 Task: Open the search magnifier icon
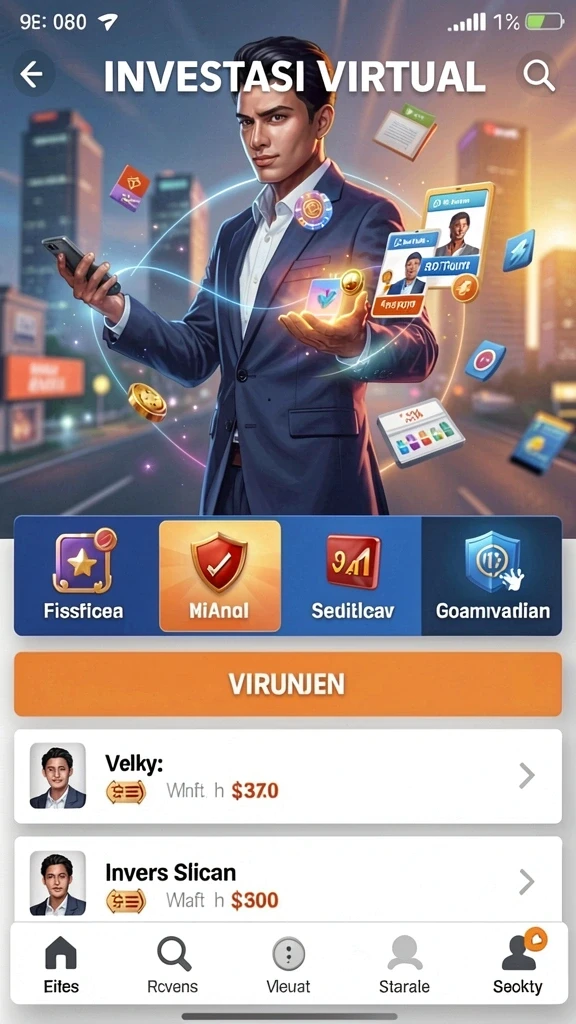(539, 76)
